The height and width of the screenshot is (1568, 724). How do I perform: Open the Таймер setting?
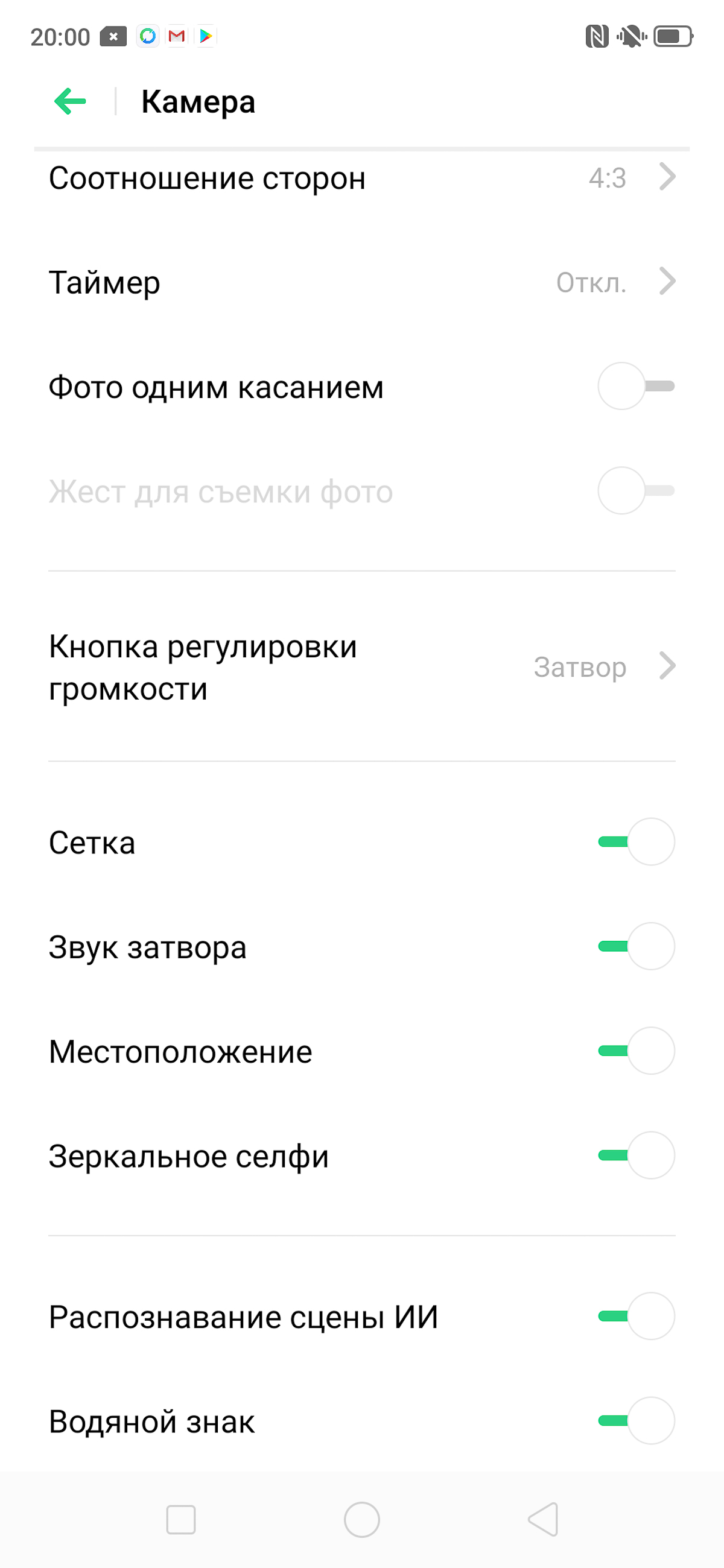click(x=361, y=282)
